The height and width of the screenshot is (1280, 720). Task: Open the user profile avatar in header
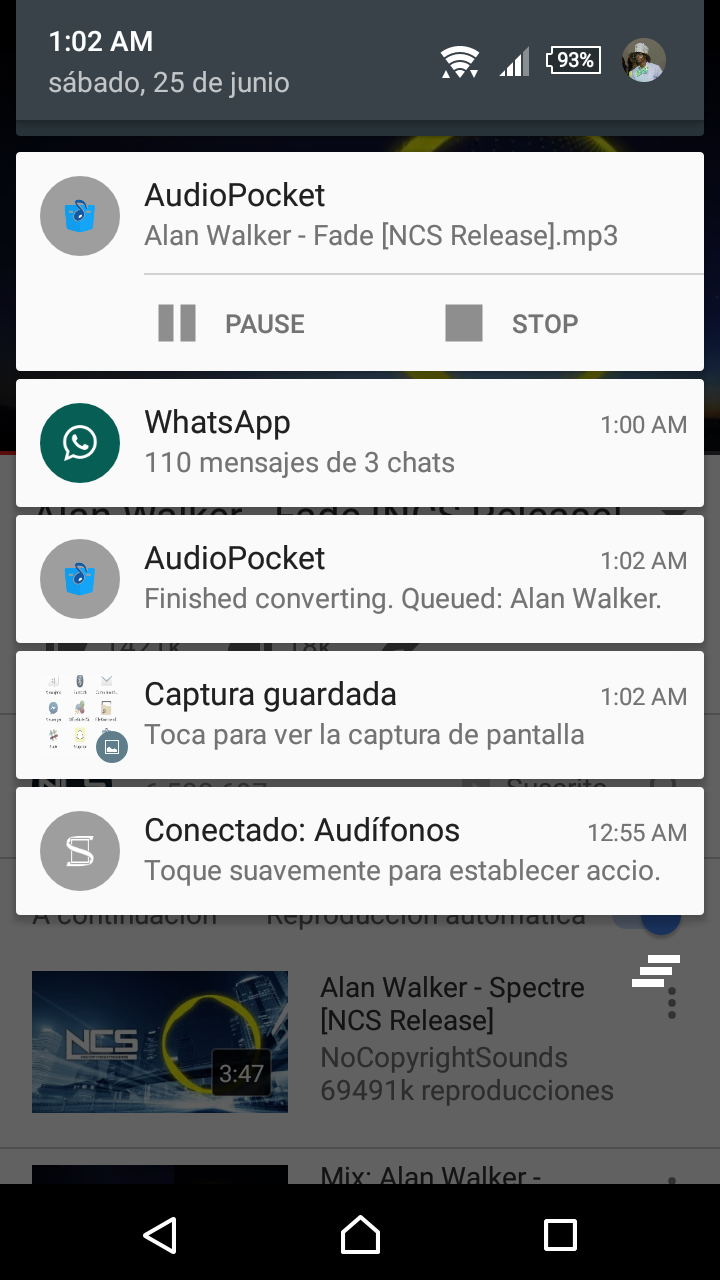click(644, 61)
